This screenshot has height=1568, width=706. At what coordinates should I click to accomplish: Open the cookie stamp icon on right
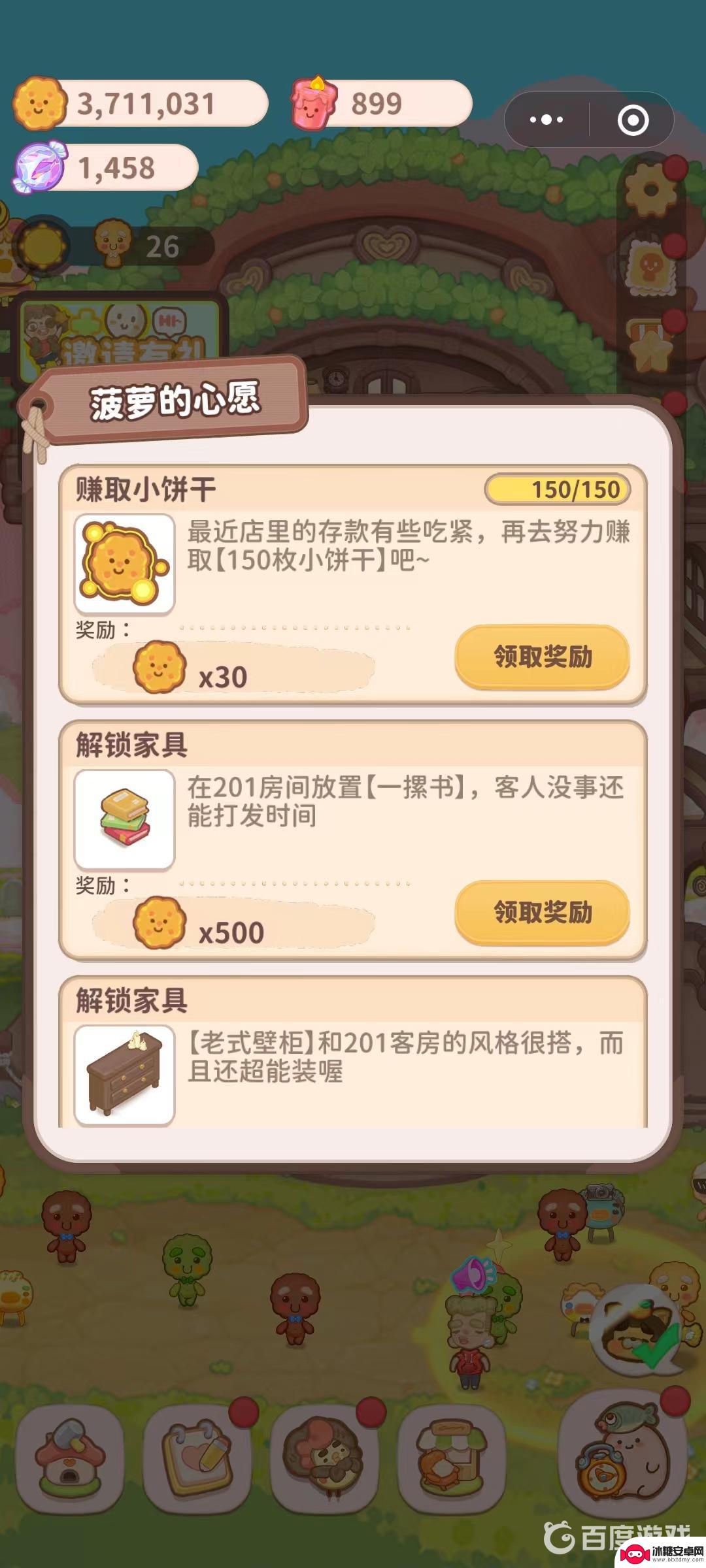point(649,267)
